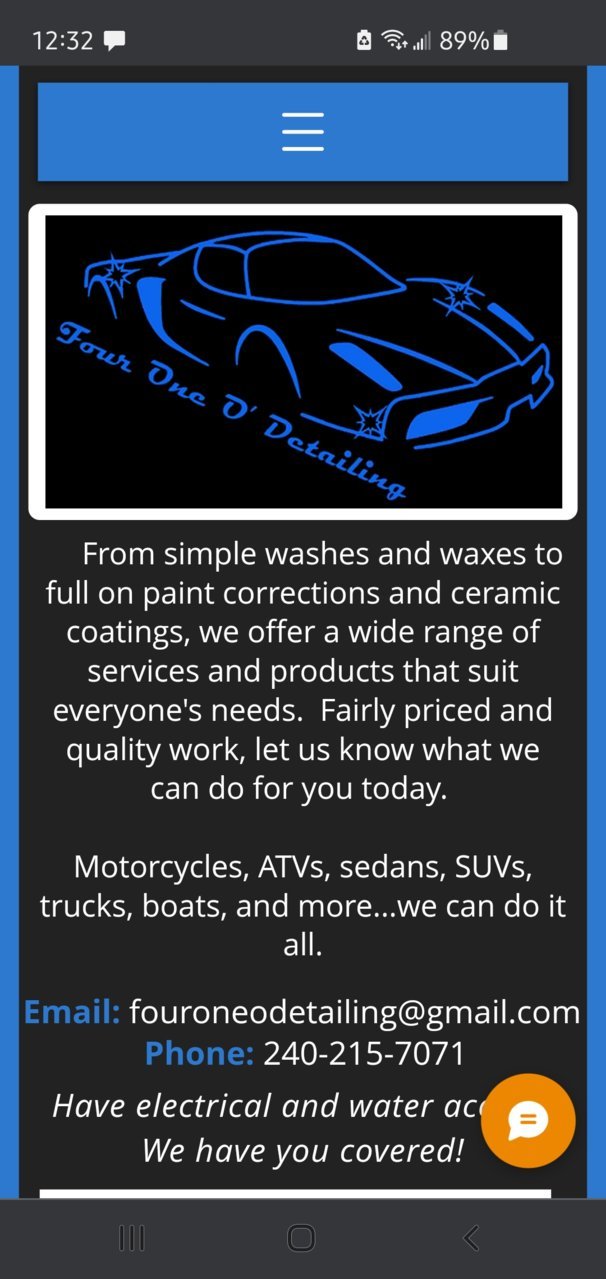
Task: Go back using system back button
Action: point(471,1238)
